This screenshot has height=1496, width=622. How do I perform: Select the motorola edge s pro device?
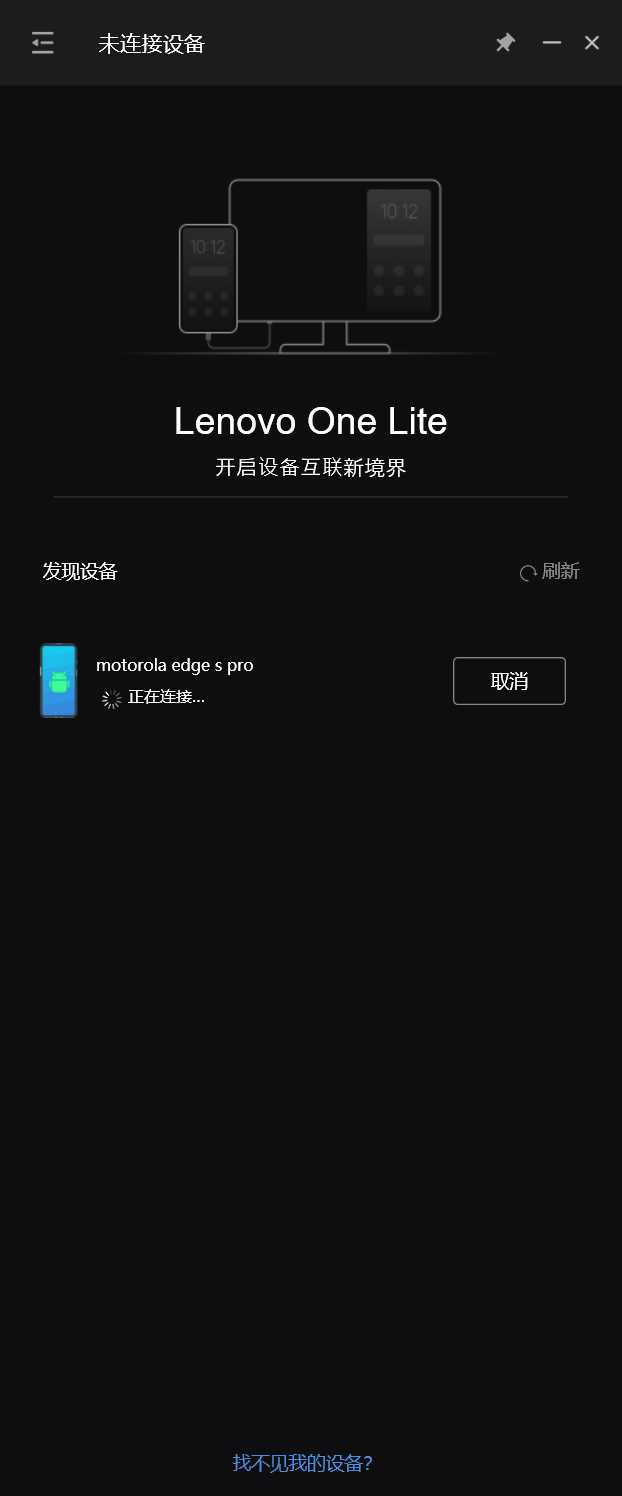(174, 666)
